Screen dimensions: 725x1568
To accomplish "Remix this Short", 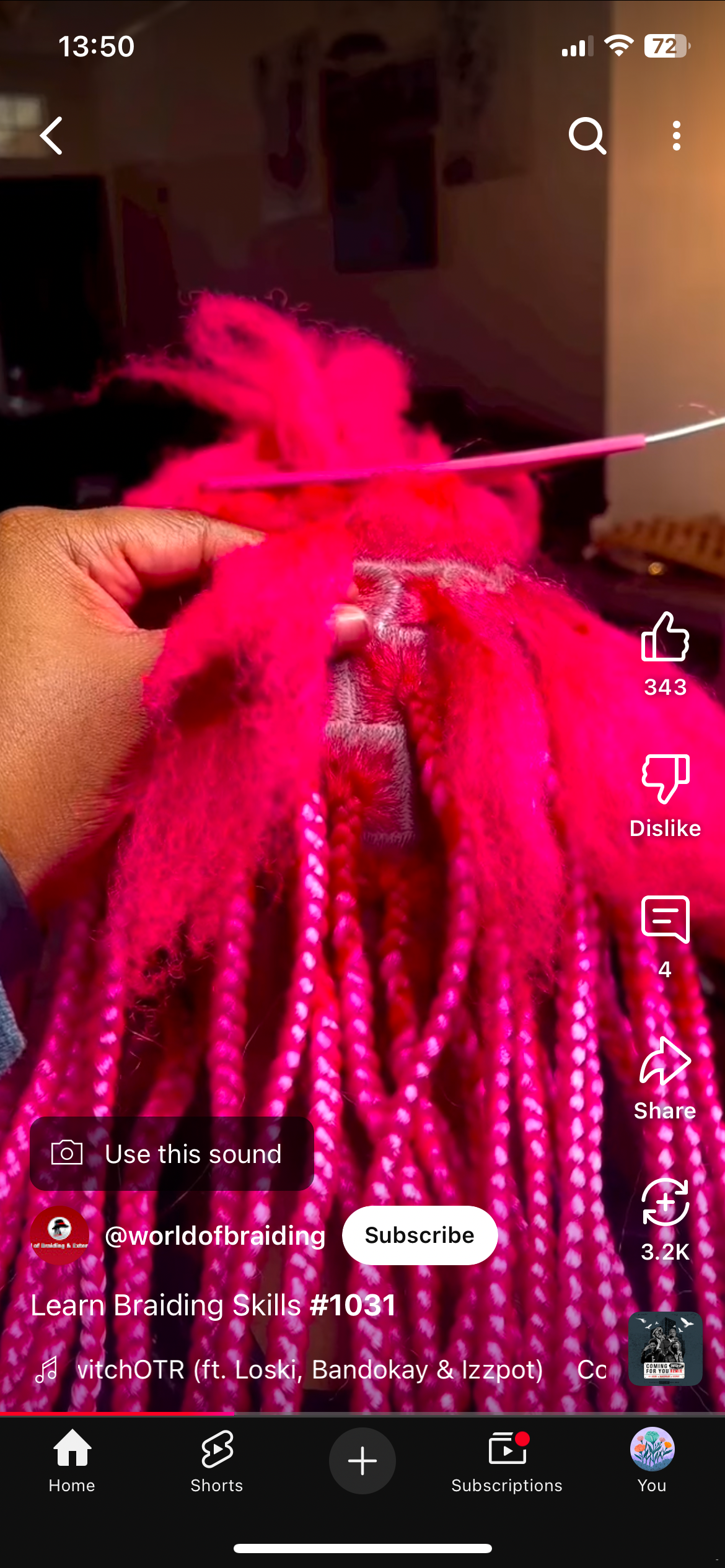I will [x=665, y=1203].
